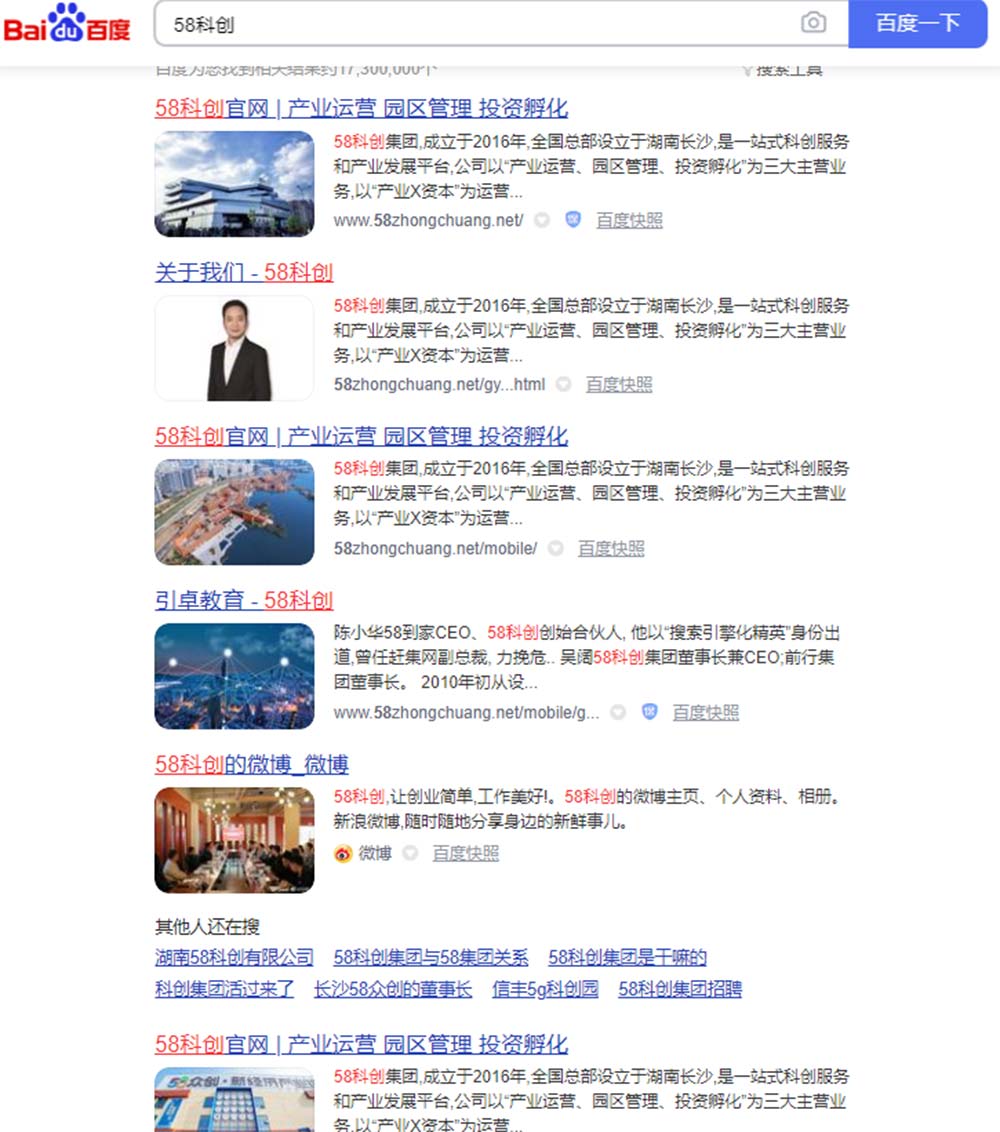Search related query 58科创集团是干嘛的

click(x=627, y=958)
